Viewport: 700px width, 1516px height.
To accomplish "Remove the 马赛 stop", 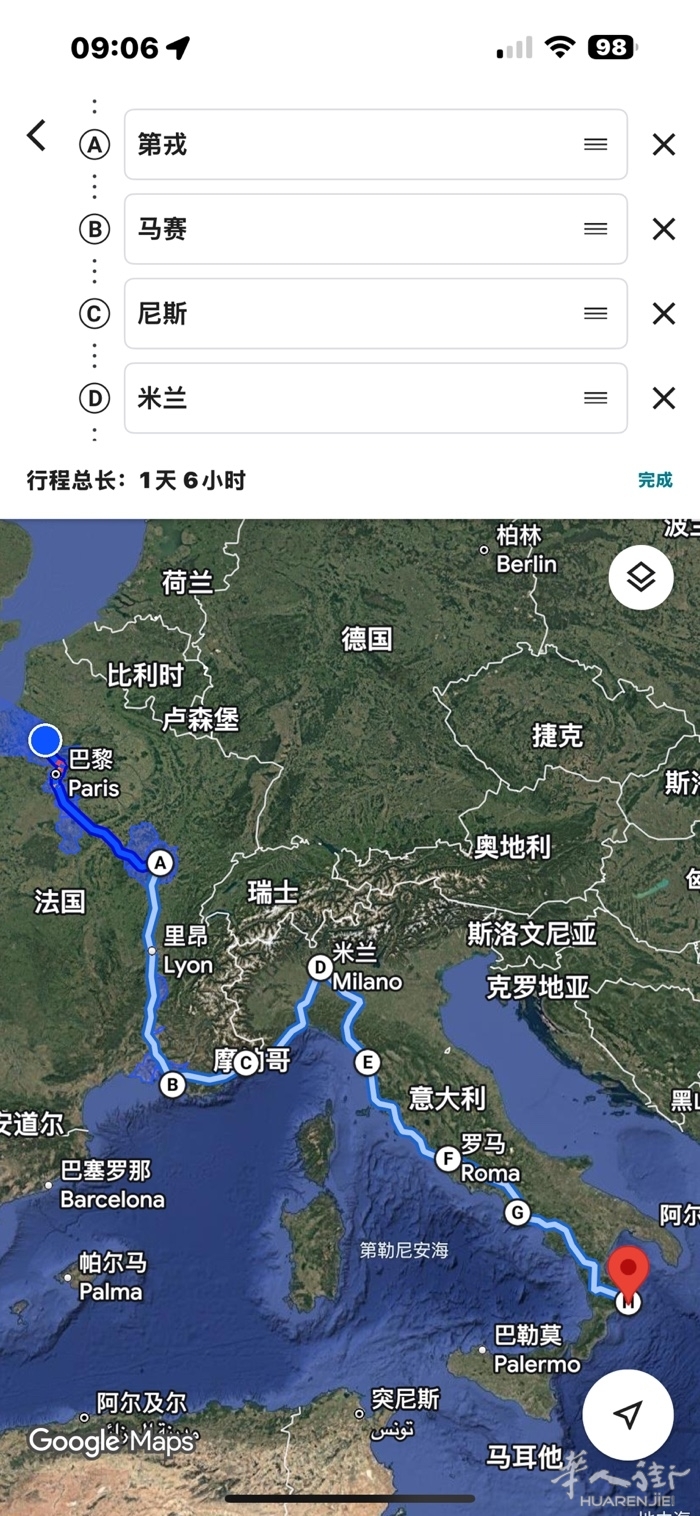I will tap(663, 229).
